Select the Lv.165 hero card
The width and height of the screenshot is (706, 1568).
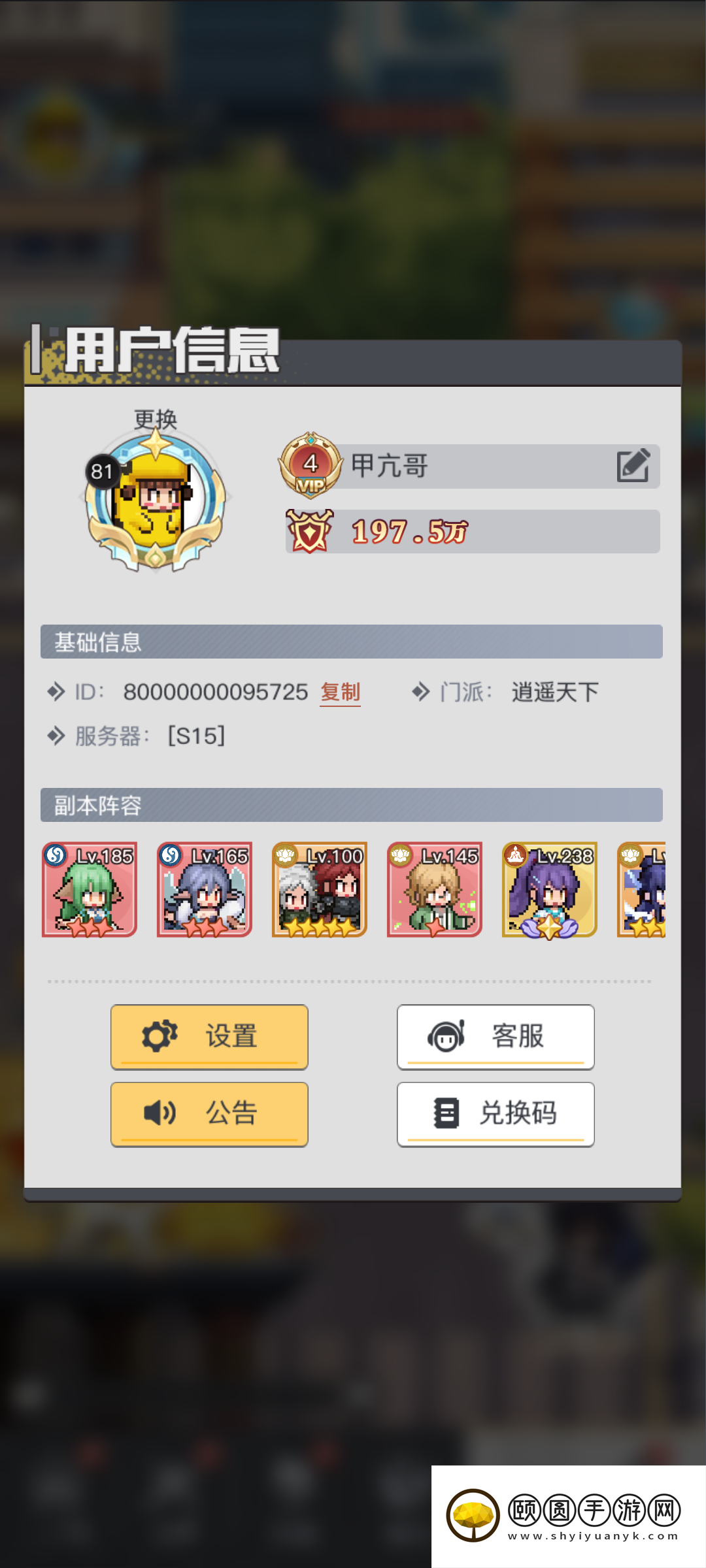pos(205,889)
